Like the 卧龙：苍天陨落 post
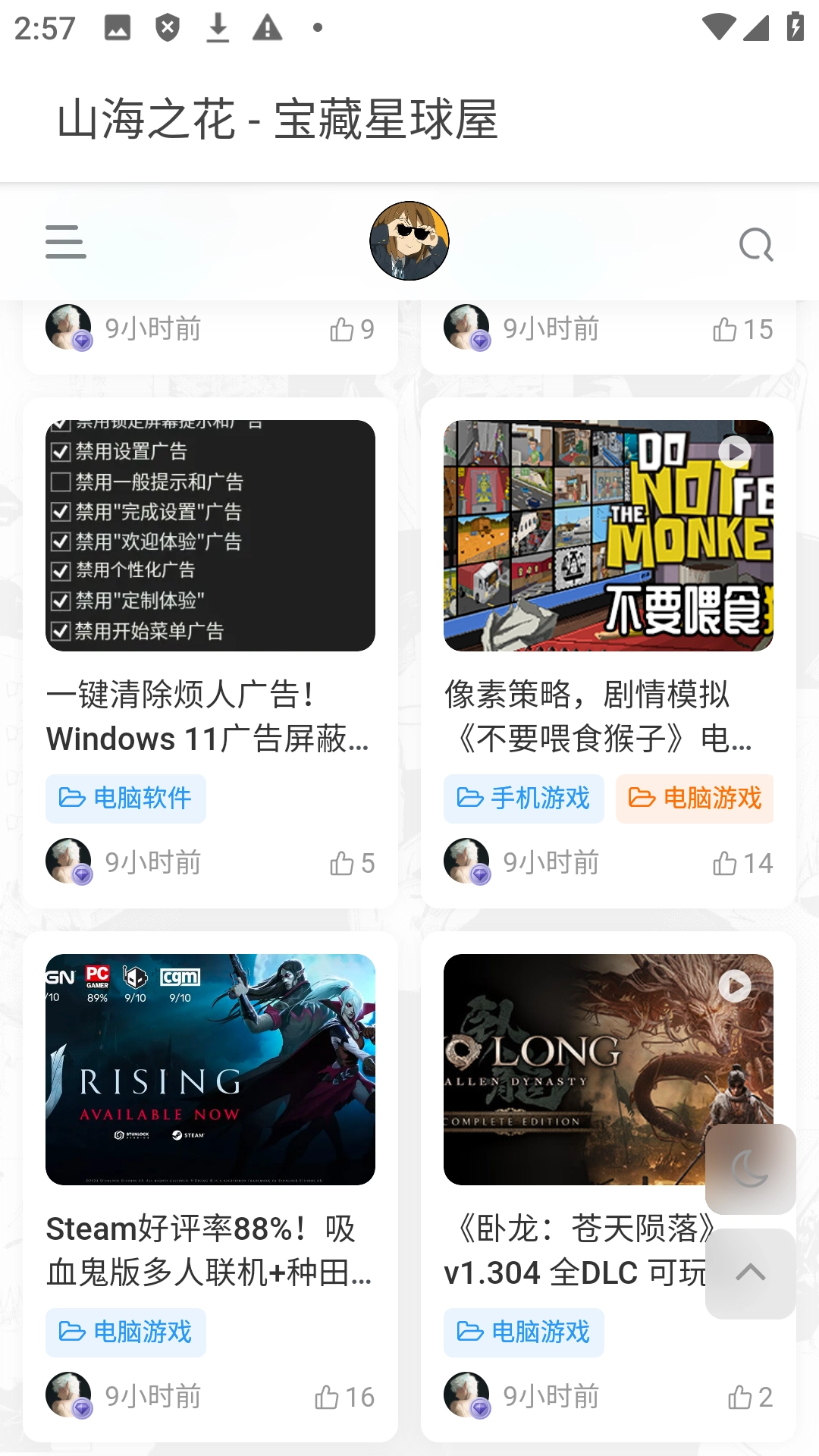 (749, 1397)
